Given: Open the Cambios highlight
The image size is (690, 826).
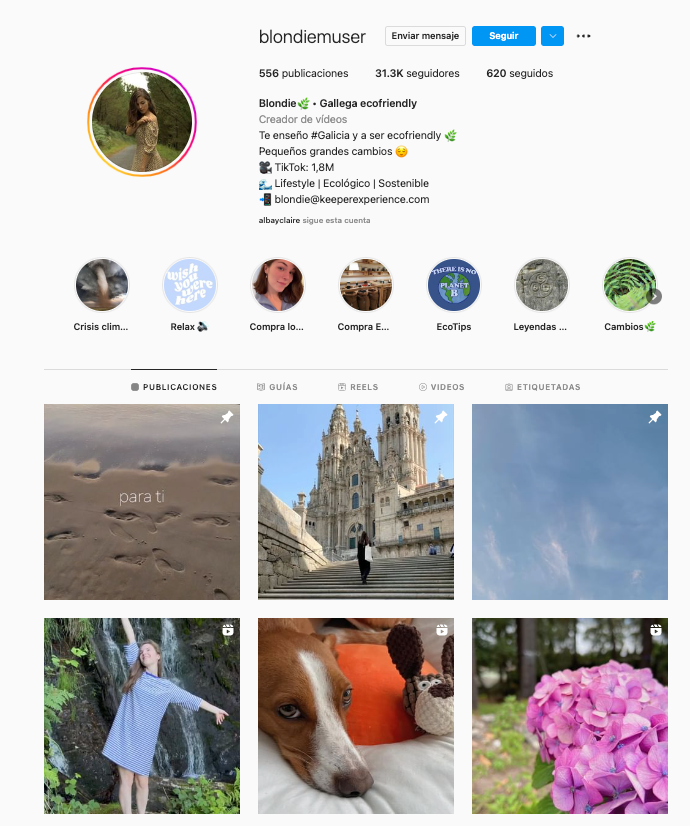Looking at the screenshot, I should point(629,286).
